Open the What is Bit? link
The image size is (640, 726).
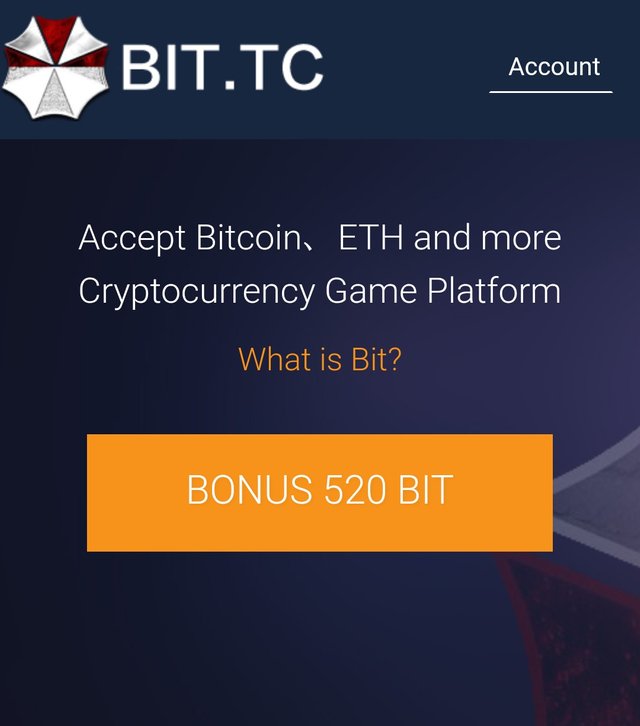click(x=319, y=359)
